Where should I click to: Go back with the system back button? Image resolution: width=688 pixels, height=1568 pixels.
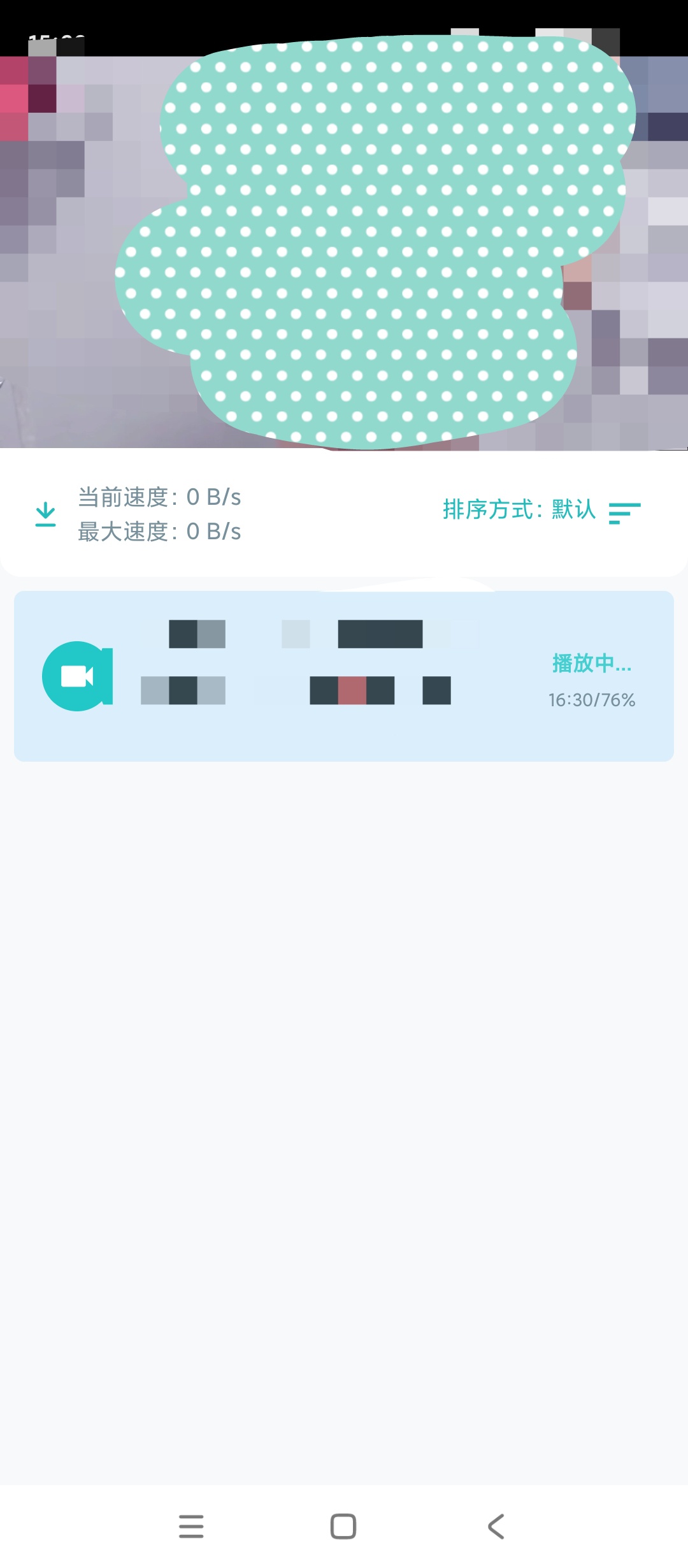click(x=496, y=1527)
